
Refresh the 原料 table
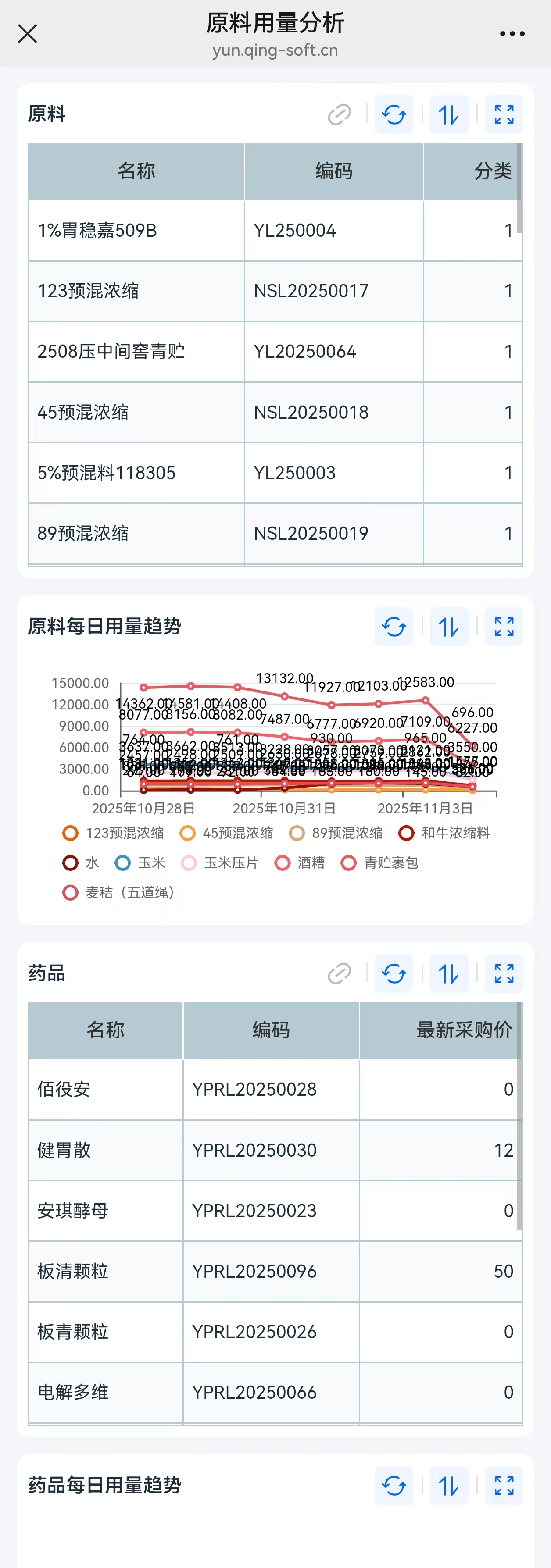click(x=394, y=114)
